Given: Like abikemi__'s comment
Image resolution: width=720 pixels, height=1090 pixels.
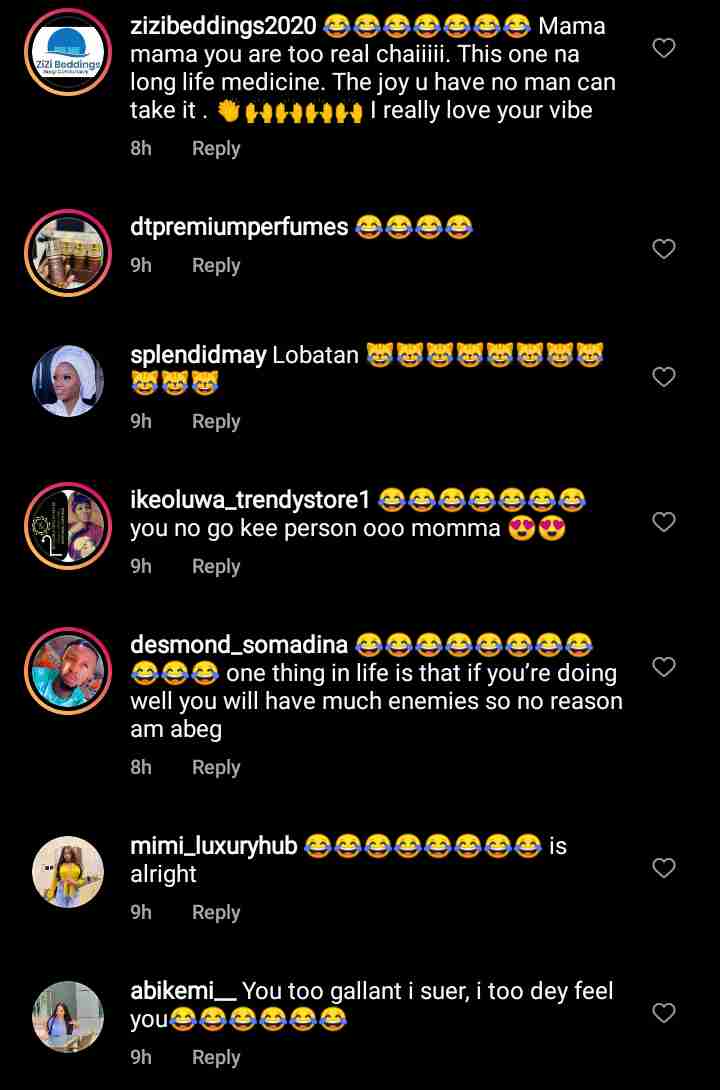Looking at the screenshot, I should coord(664,1013).
